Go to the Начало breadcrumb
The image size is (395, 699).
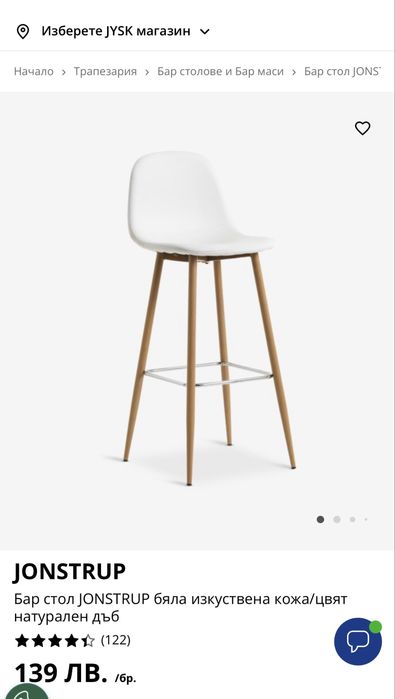pos(33,71)
